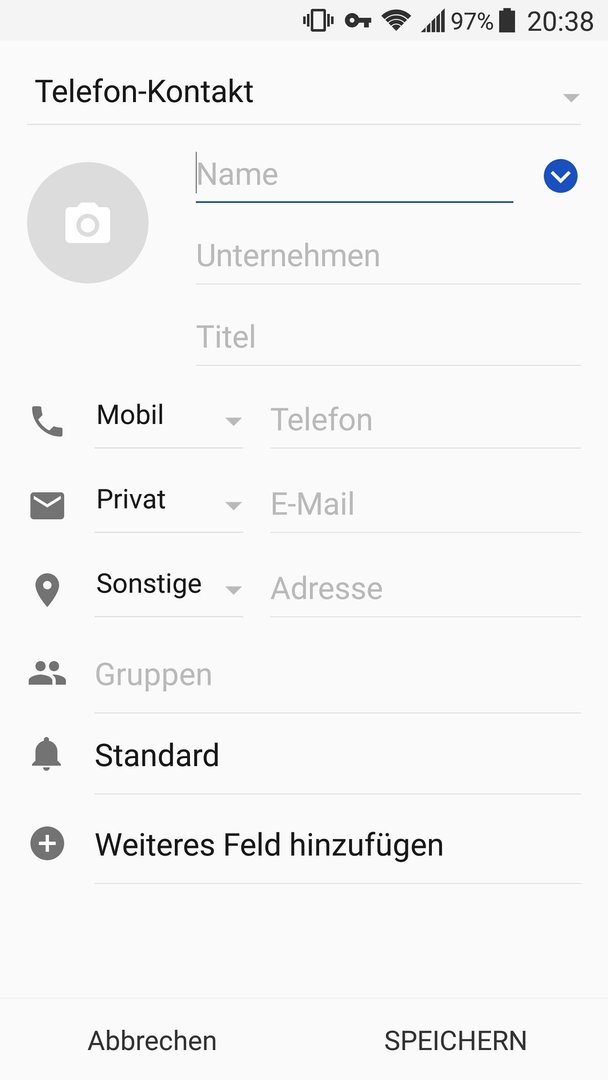The image size is (608, 1080).
Task: Enter the Telefon number field
Action: 426,420
